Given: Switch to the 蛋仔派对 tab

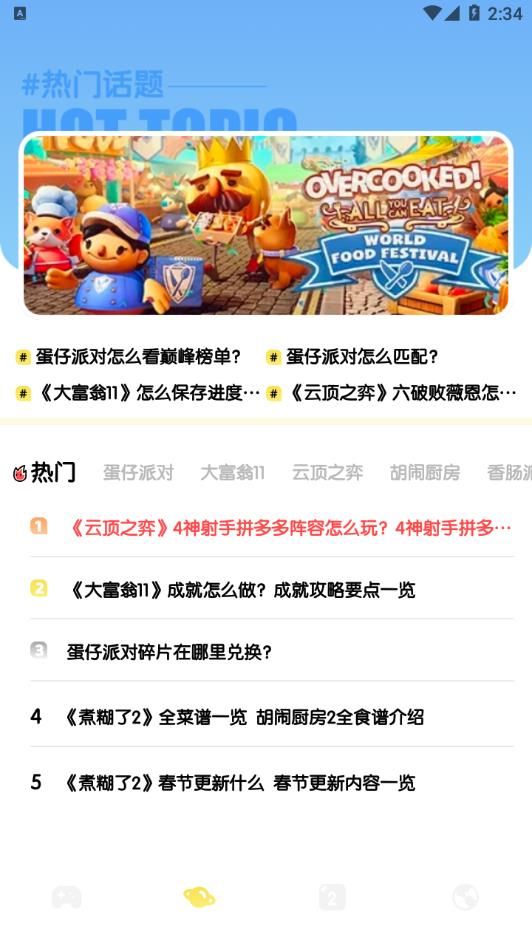Looking at the screenshot, I should [x=138, y=472].
